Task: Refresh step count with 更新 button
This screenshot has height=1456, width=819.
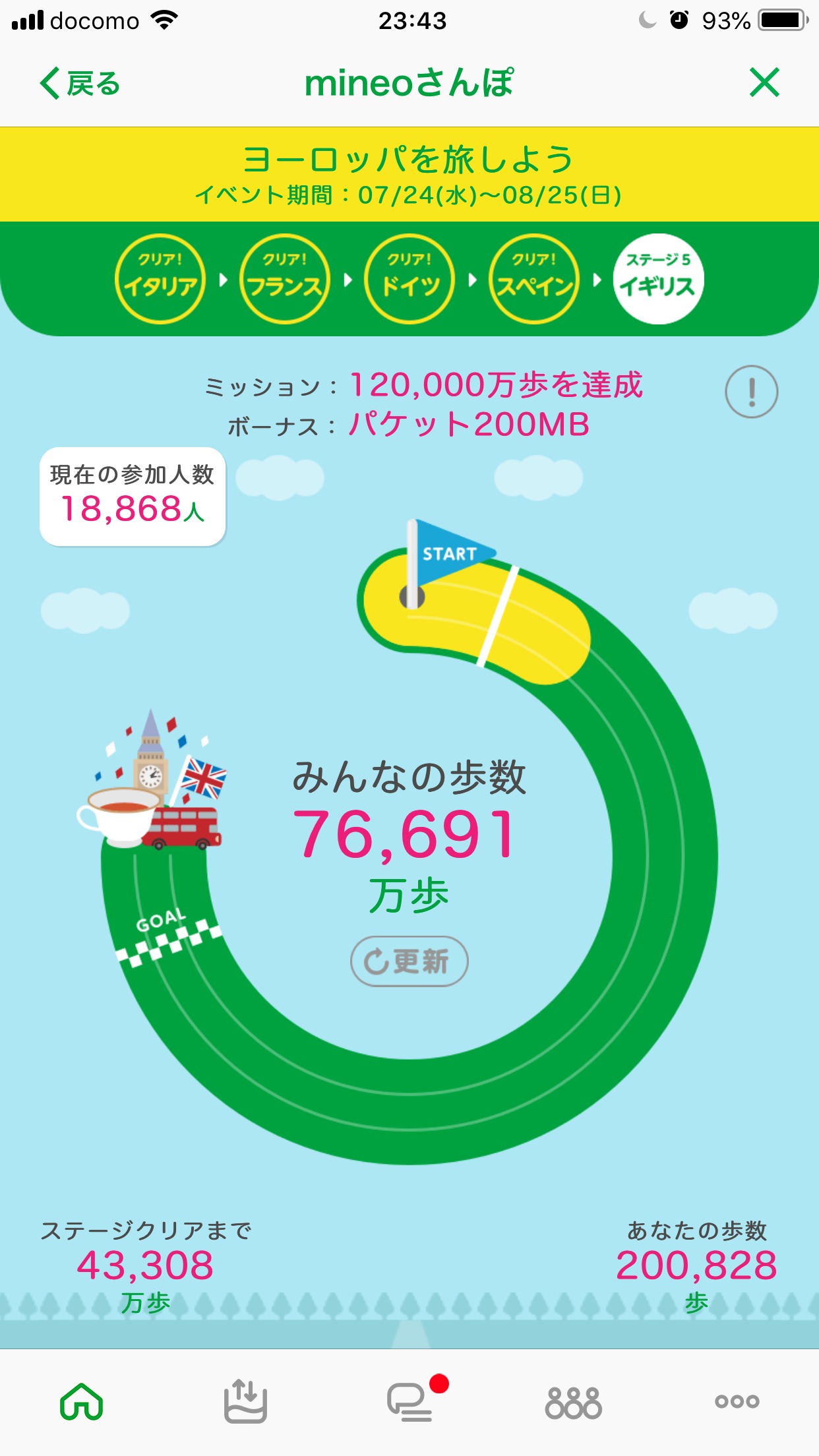Action: tap(409, 961)
